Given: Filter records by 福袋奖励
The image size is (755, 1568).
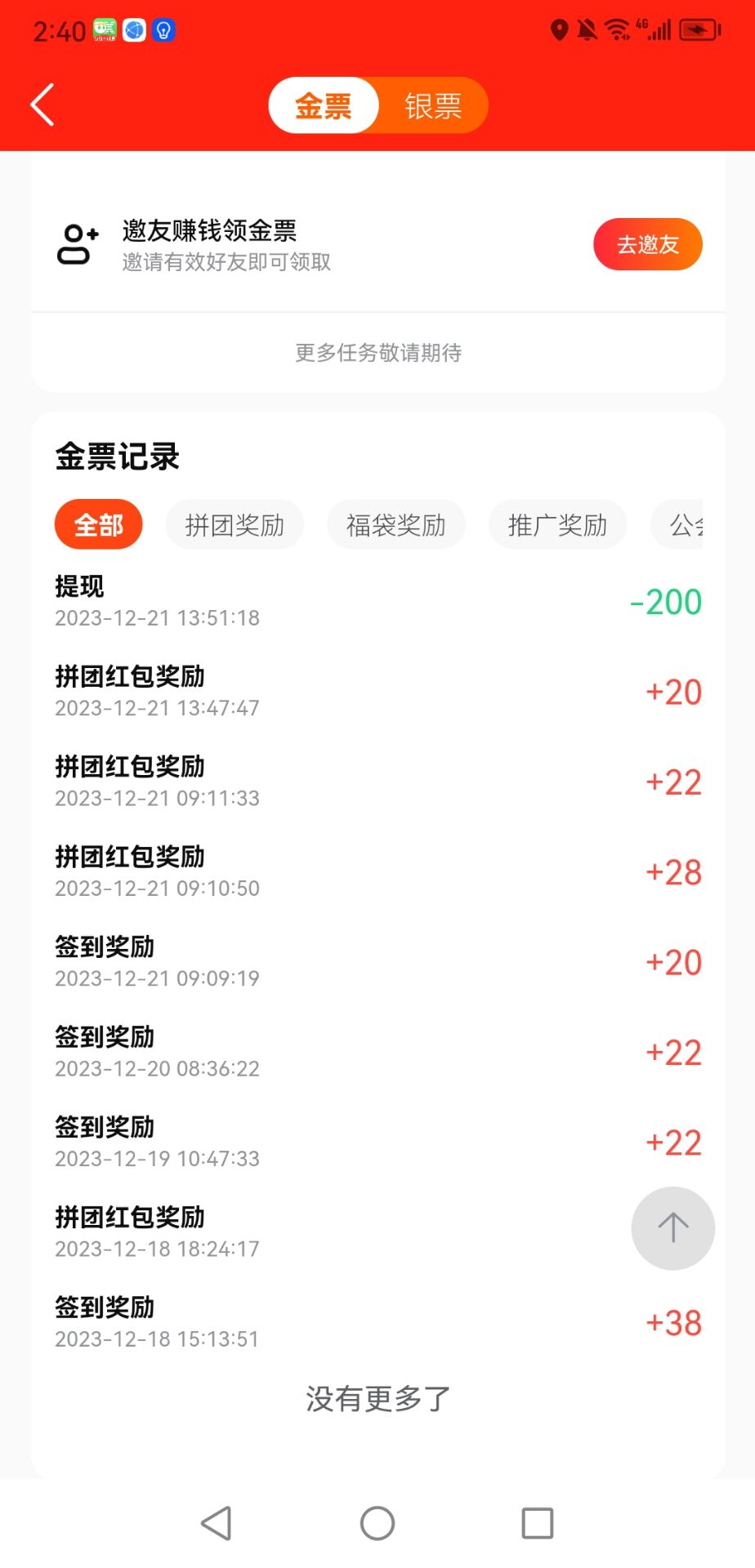Looking at the screenshot, I should point(396,524).
